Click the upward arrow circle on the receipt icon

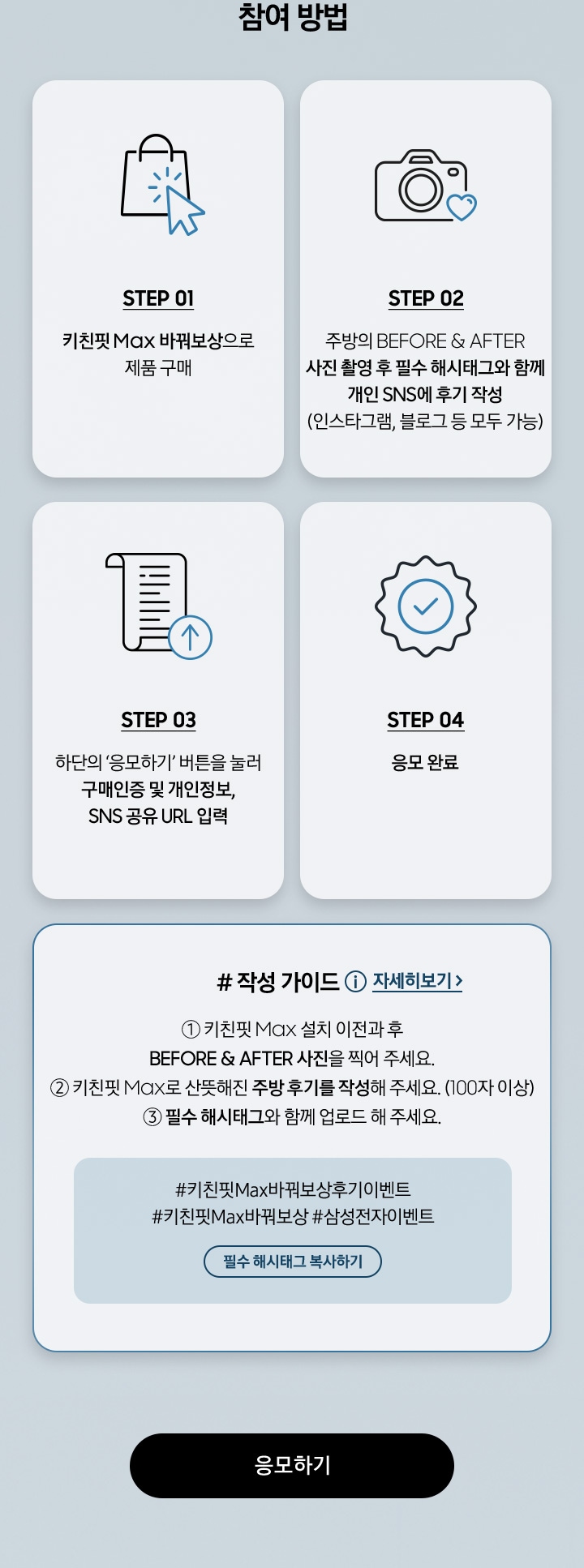(x=189, y=636)
